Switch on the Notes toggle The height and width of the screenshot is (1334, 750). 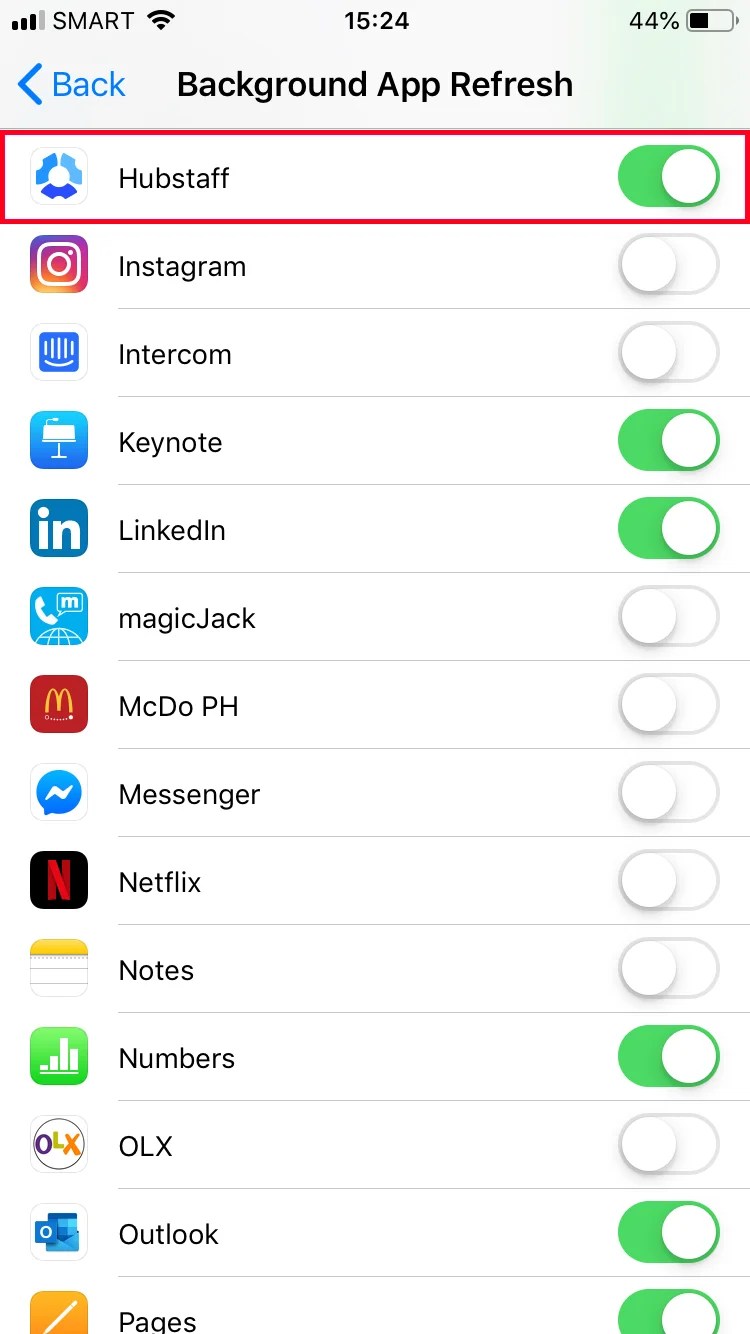[x=668, y=970]
